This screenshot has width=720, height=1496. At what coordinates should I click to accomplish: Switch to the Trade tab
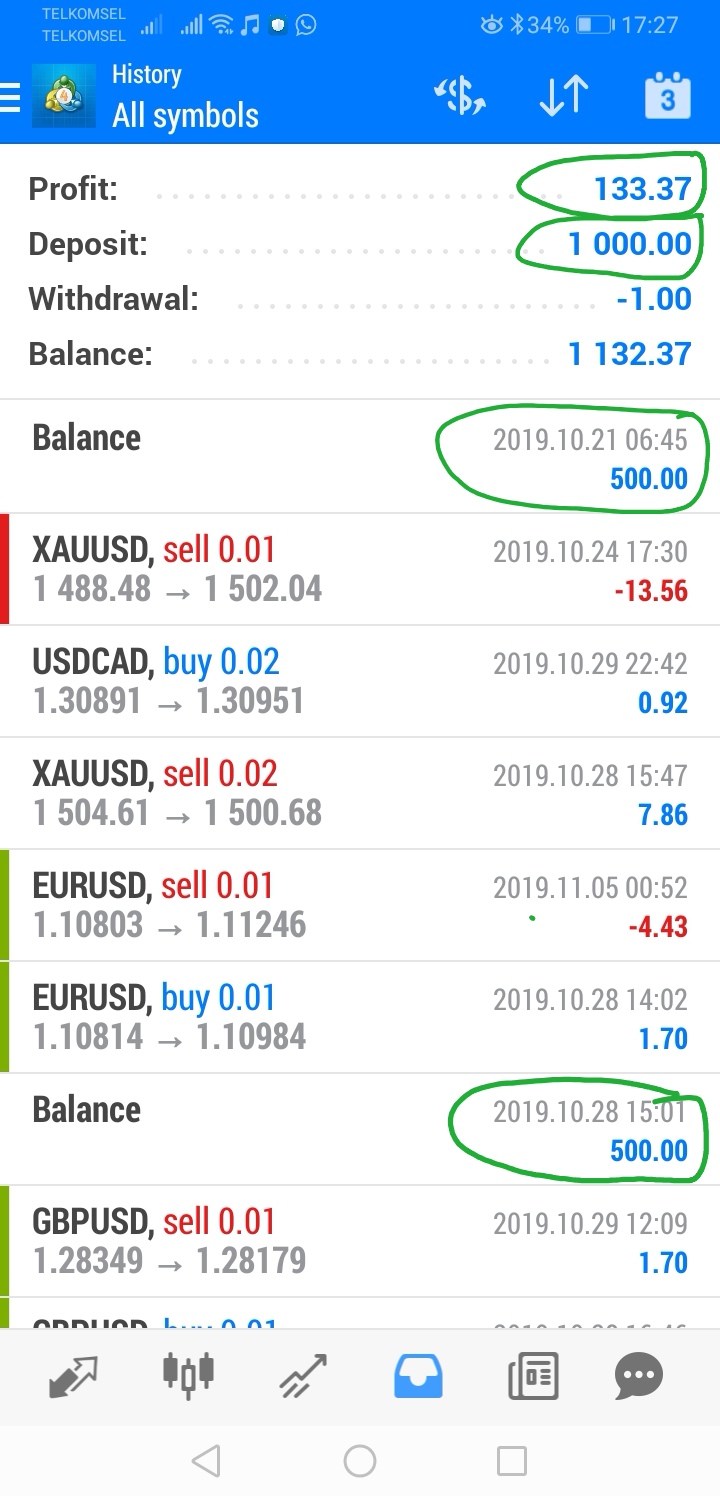(304, 1376)
